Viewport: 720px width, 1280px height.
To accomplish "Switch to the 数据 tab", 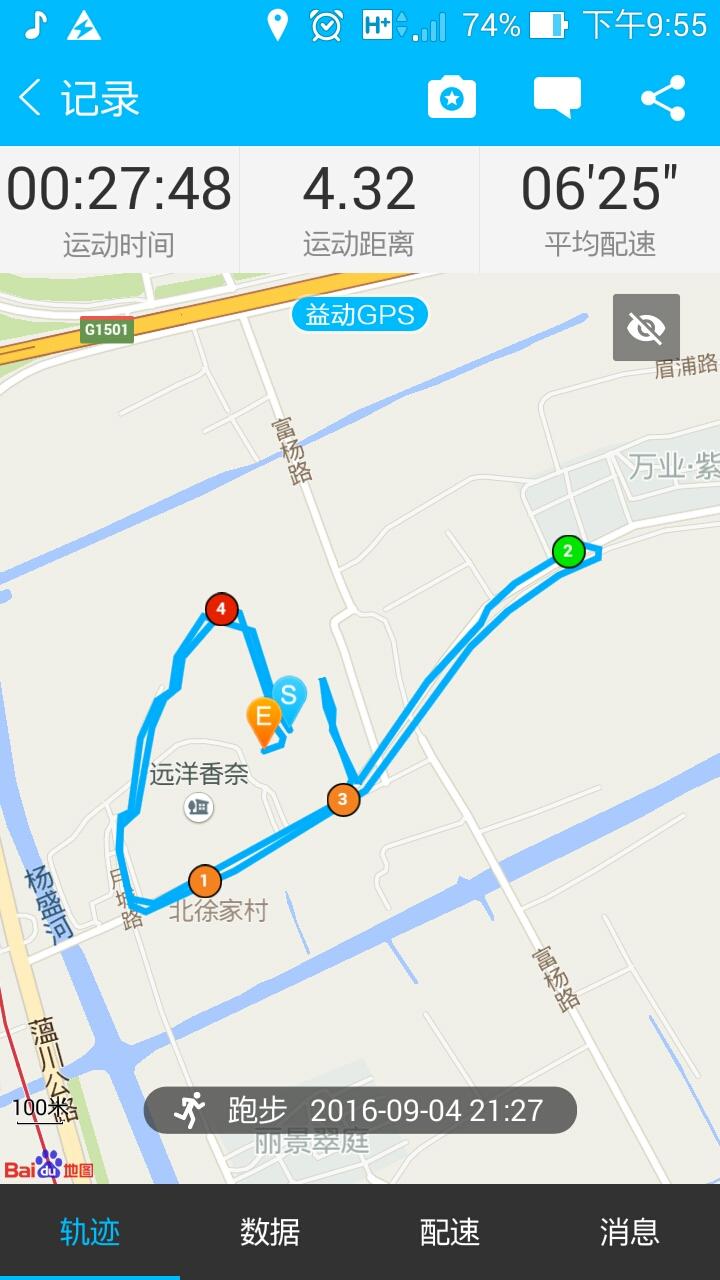I will pyautogui.click(x=270, y=1232).
